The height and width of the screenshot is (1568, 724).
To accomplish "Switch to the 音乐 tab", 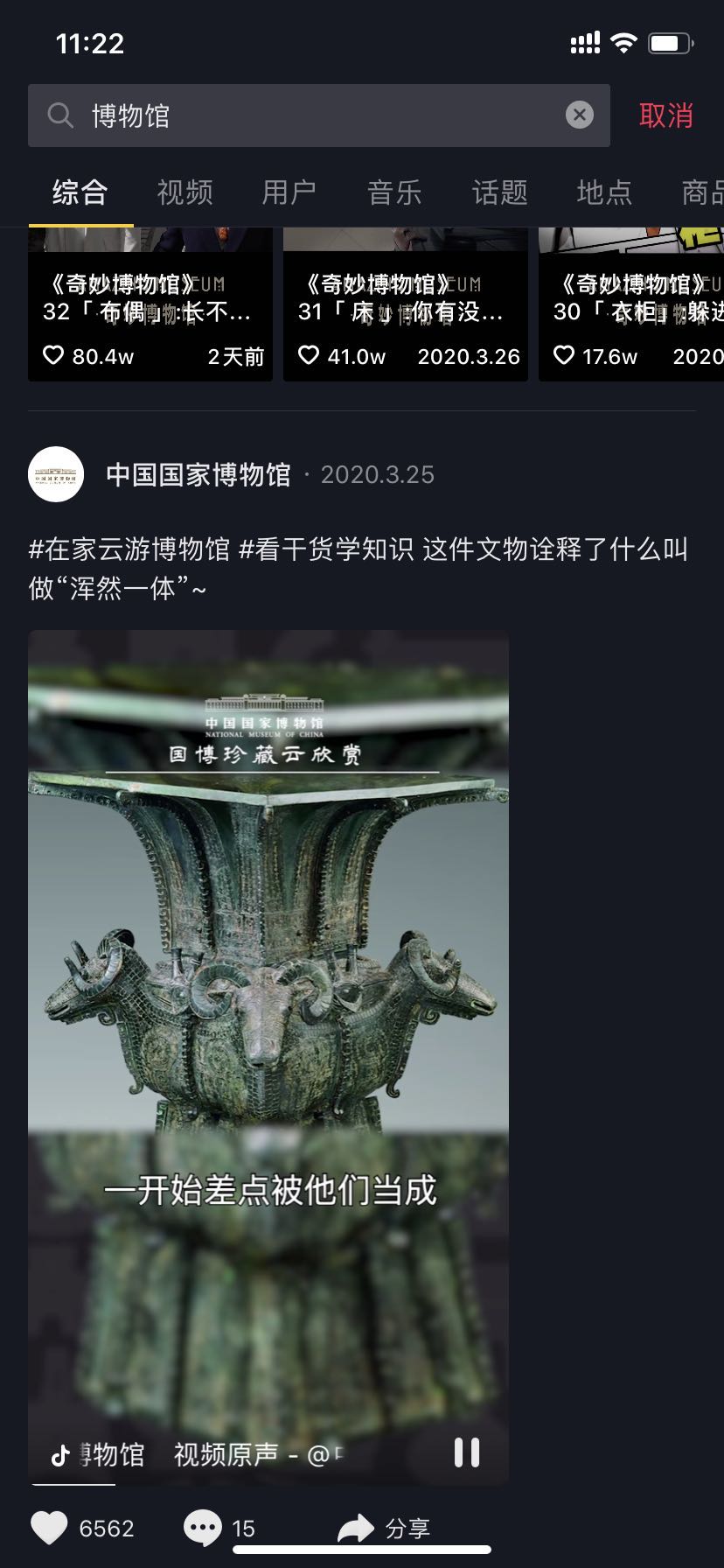I will 394,192.
